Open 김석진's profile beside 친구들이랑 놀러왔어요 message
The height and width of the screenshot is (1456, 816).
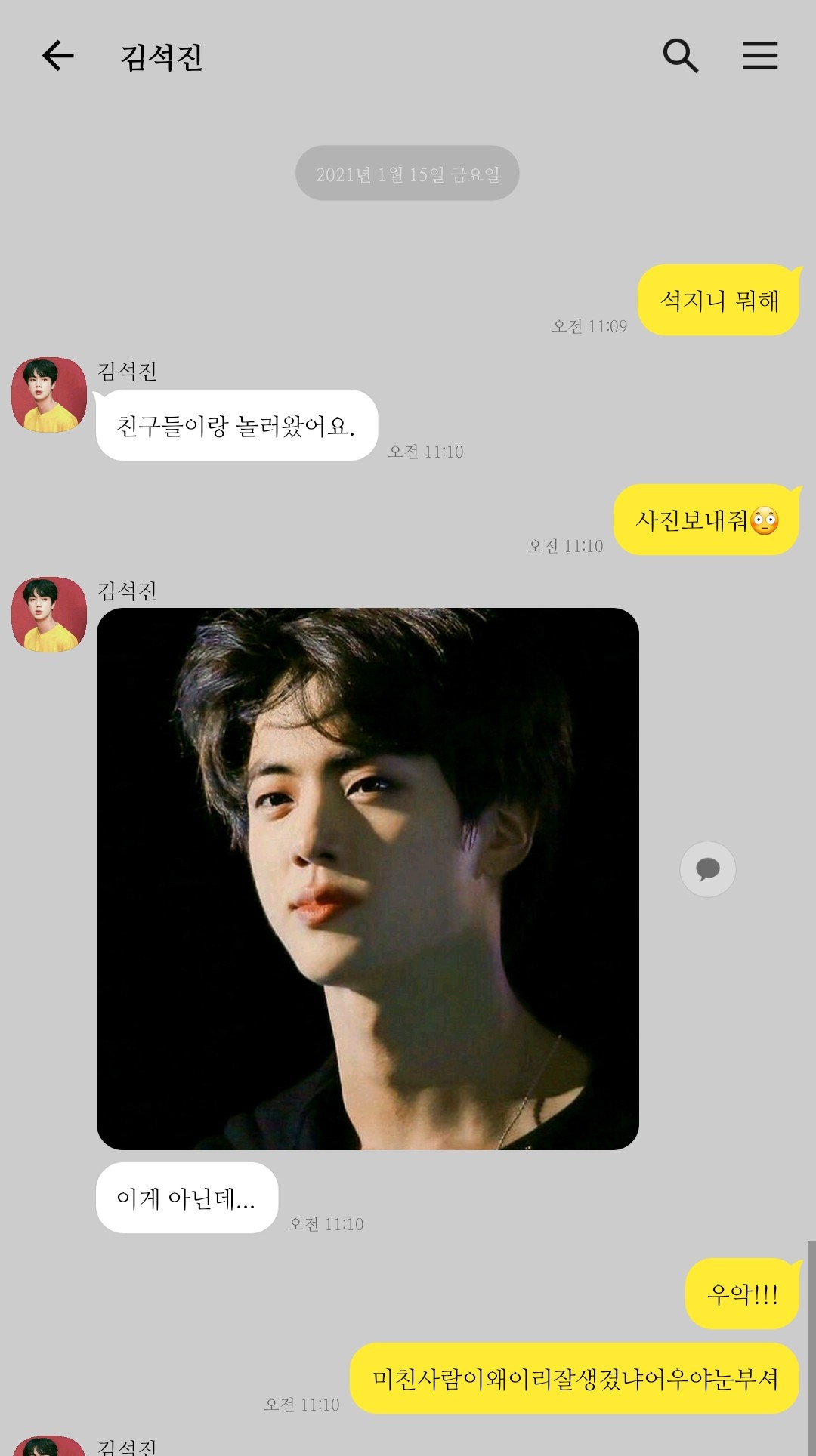point(49,395)
